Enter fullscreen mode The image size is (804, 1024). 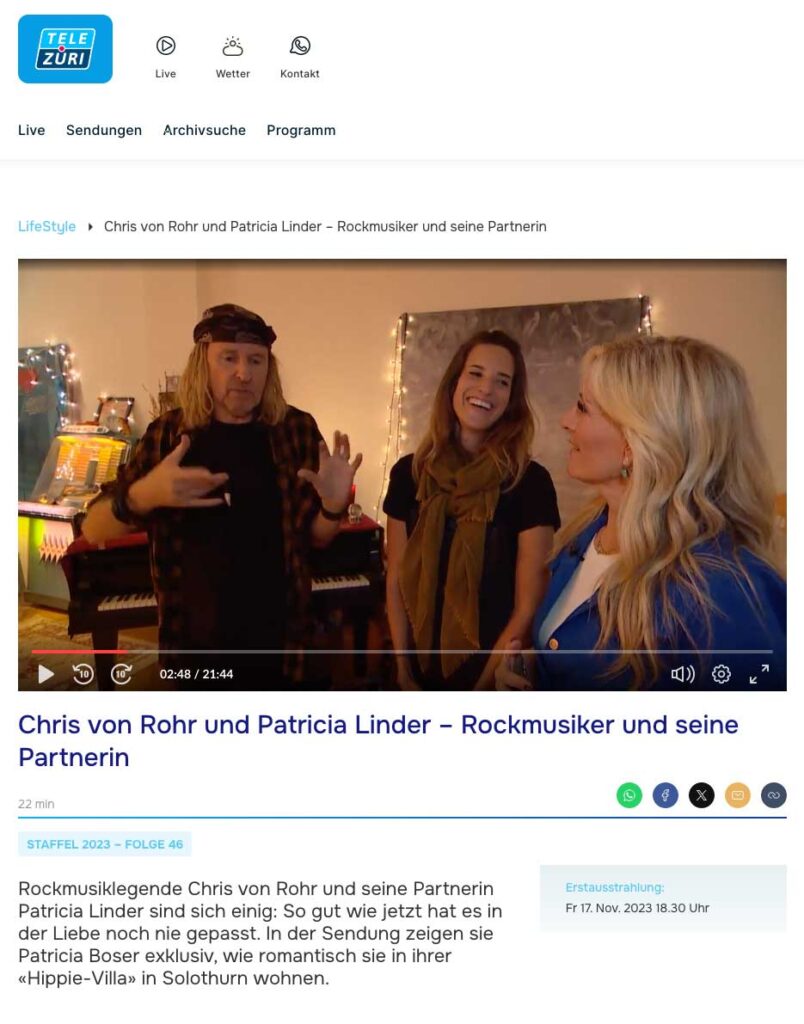click(759, 674)
